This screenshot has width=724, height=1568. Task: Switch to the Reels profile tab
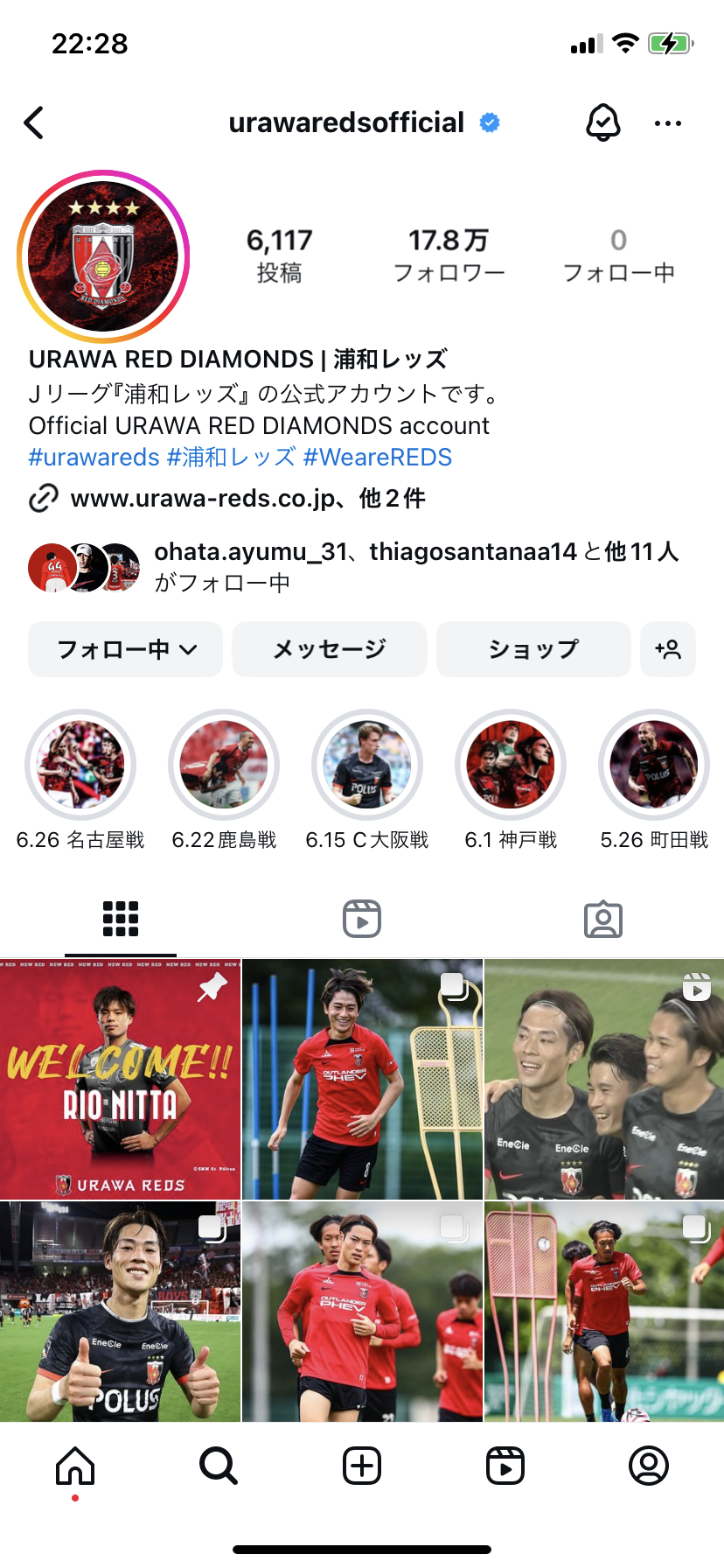(x=362, y=919)
